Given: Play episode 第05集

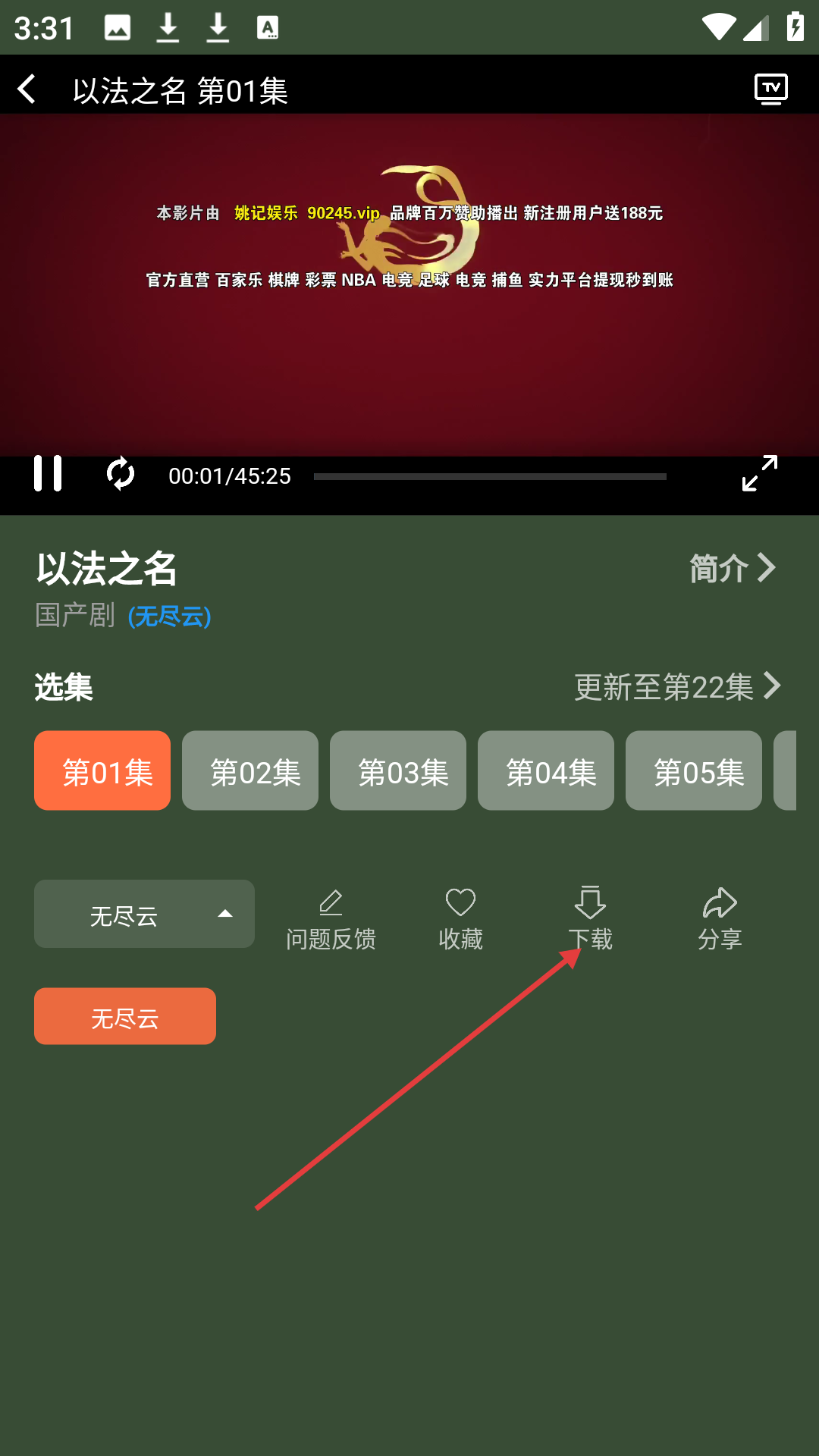Looking at the screenshot, I should click(694, 770).
